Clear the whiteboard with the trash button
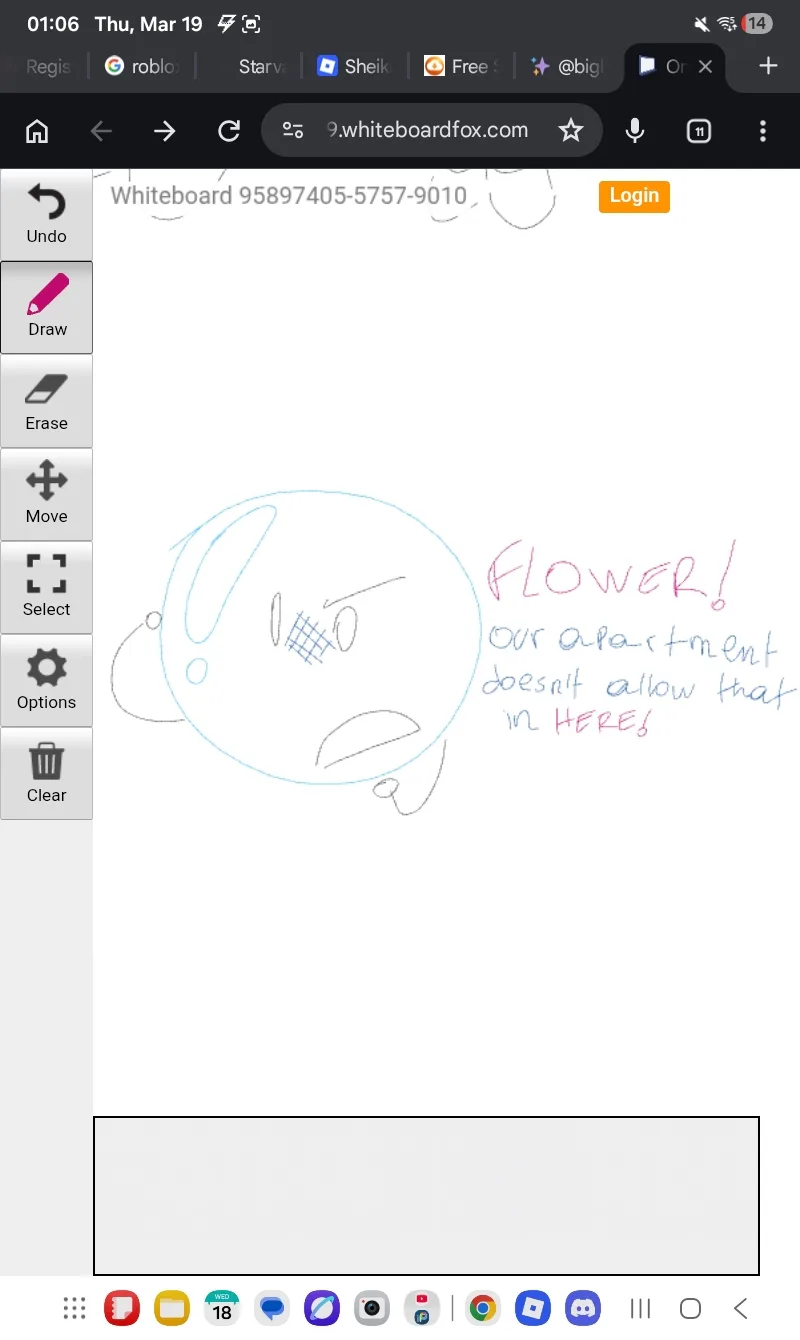Viewport: 800px width, 1340px height. click(46, 773)
